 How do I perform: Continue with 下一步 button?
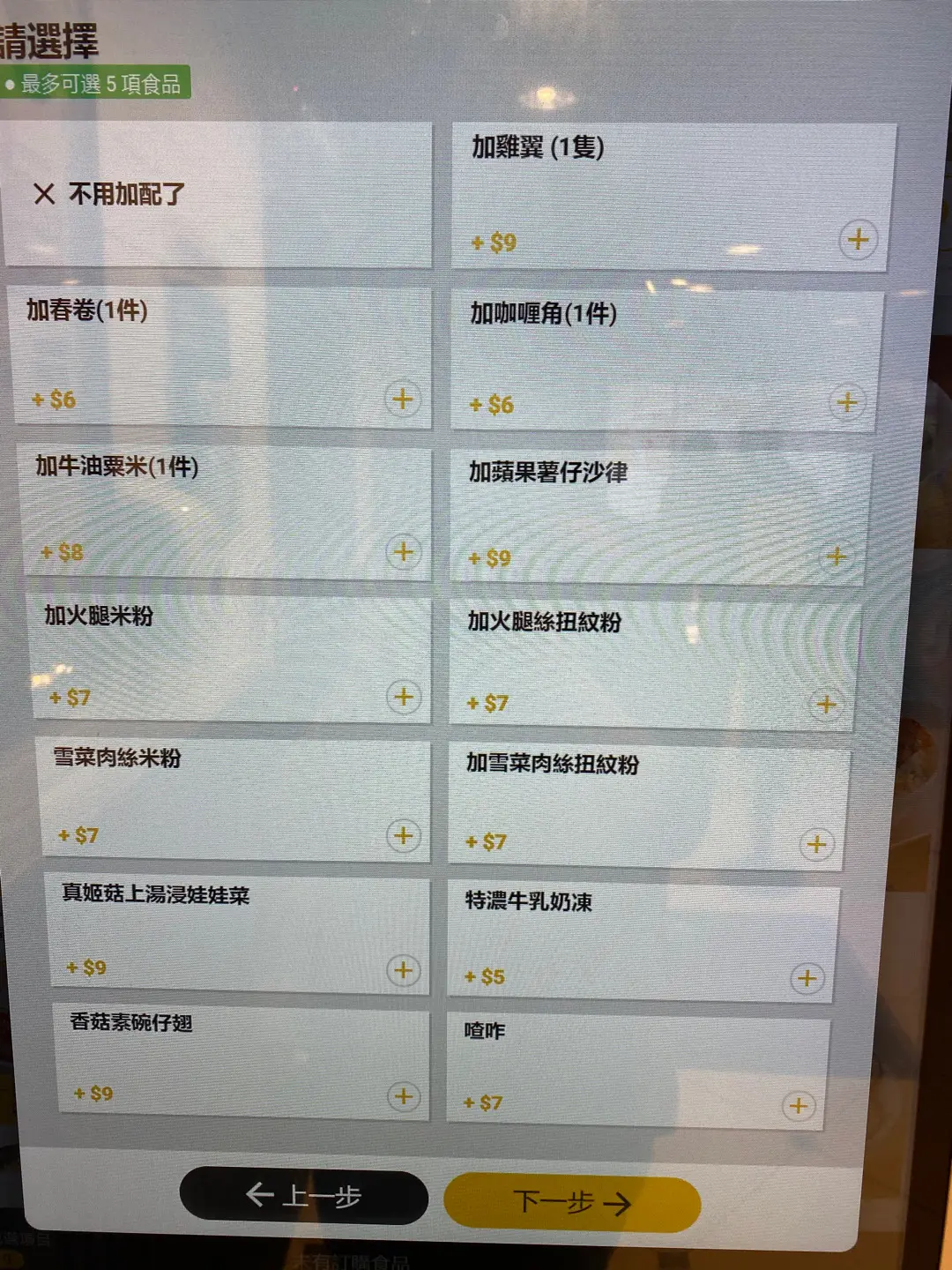click(x=572, y=1203)
